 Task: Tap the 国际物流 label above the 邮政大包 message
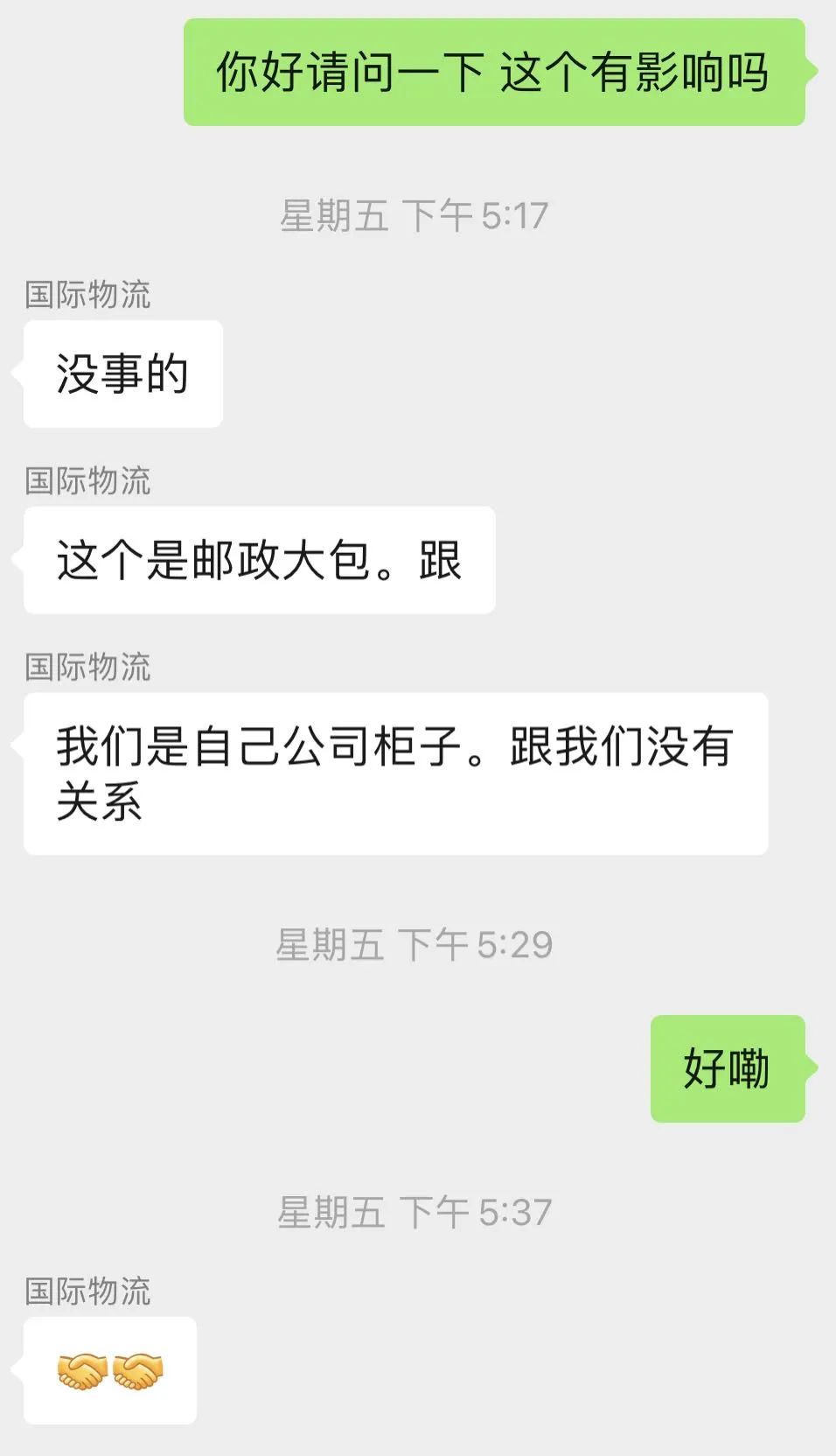click(x=88, y=482)
